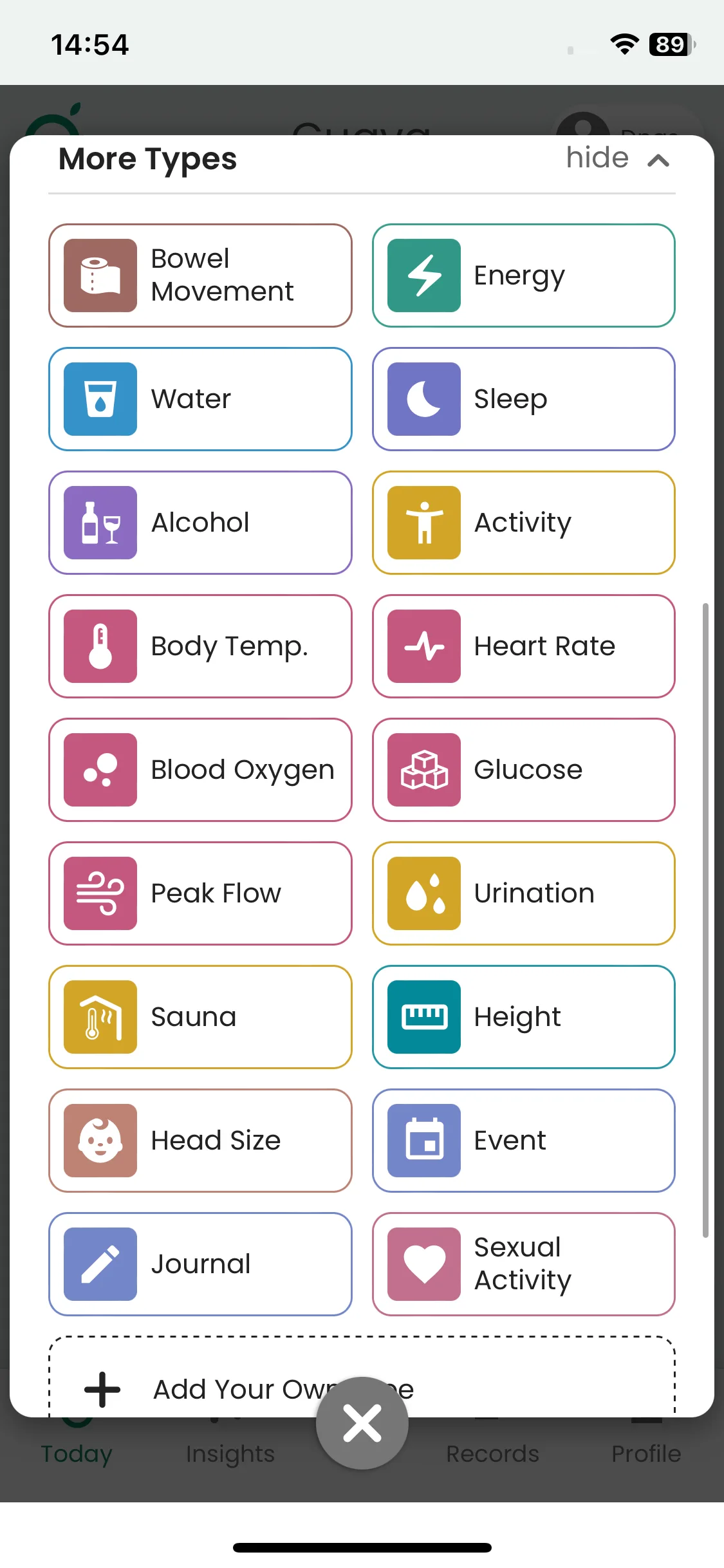Create an Event entry

pyautogui.click(x=523, y=1141)
